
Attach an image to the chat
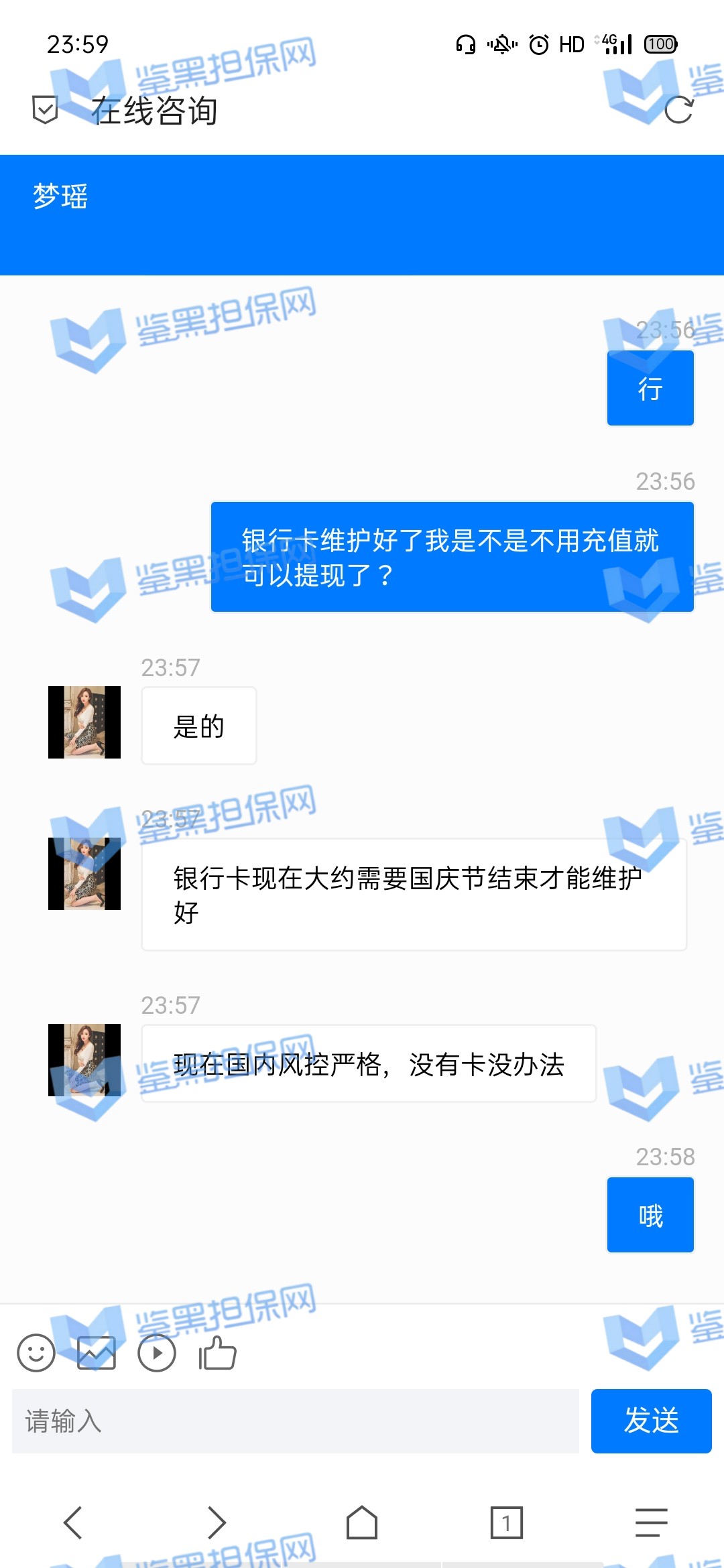tap(97, 1353)
